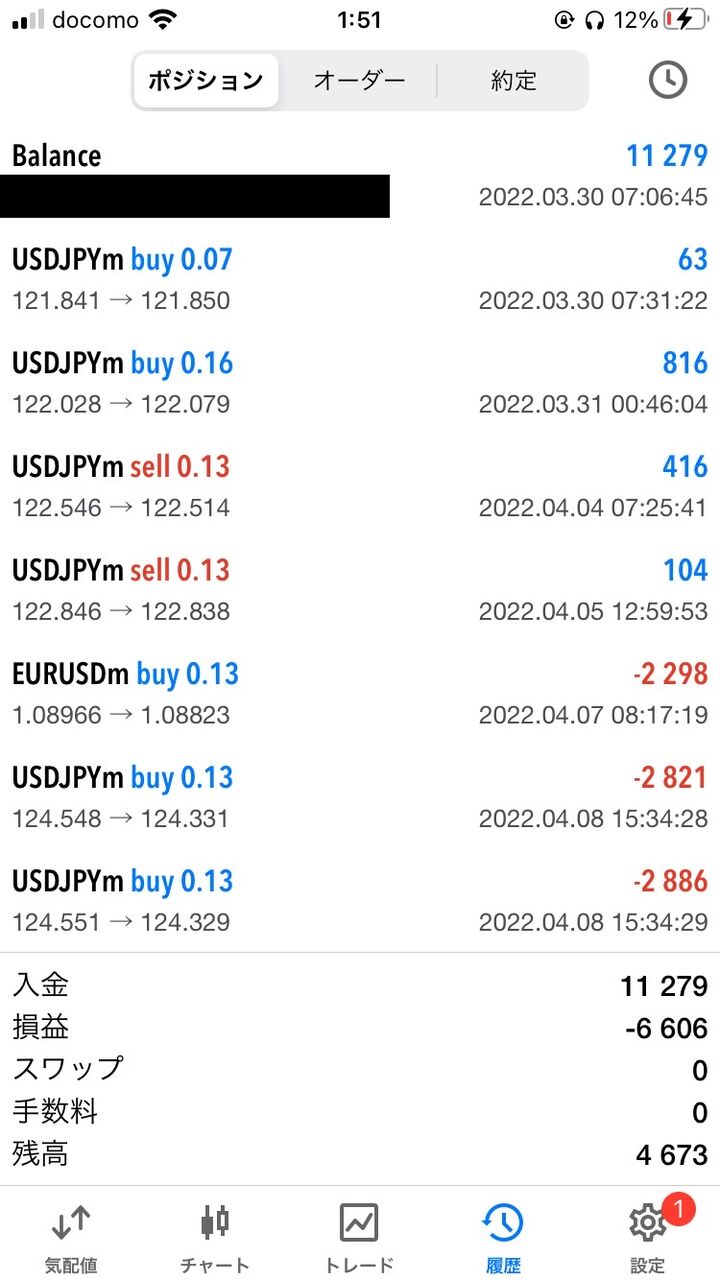
Task: Open the sell trade with 416 profit
Action: (x=360, y=486)
